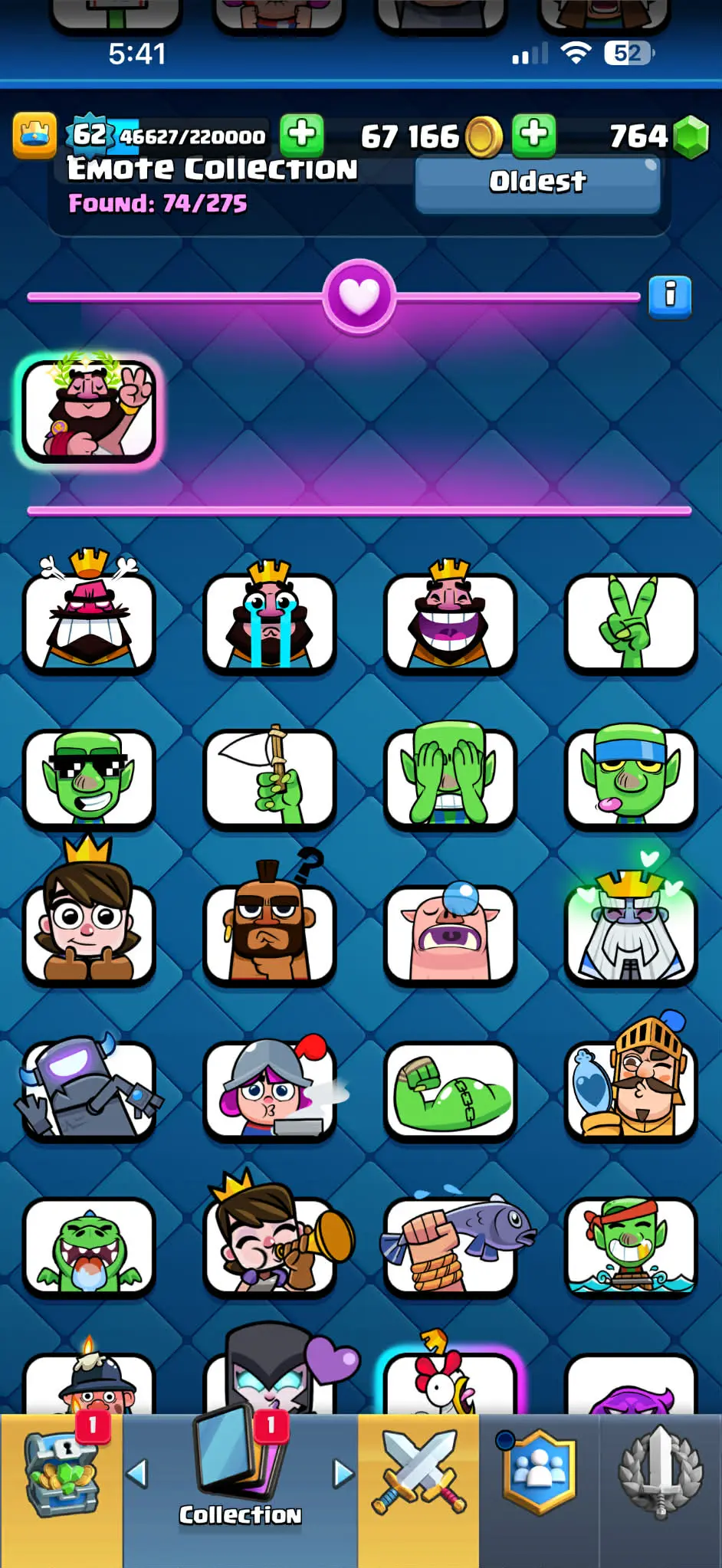722x1568 pixels.
Task: Go to the events sword-wreath tab
Action: tap(660, 1475)
